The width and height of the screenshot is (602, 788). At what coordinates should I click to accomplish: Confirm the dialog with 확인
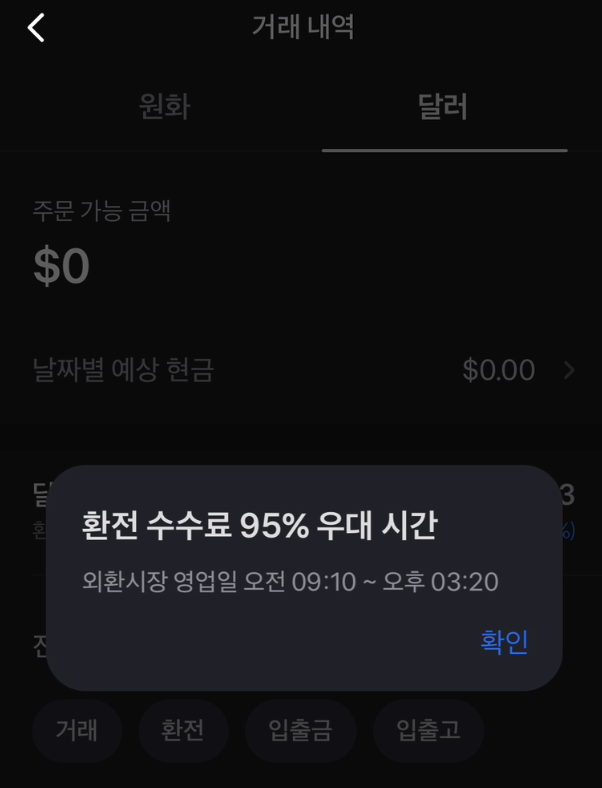tap(504, 642)
